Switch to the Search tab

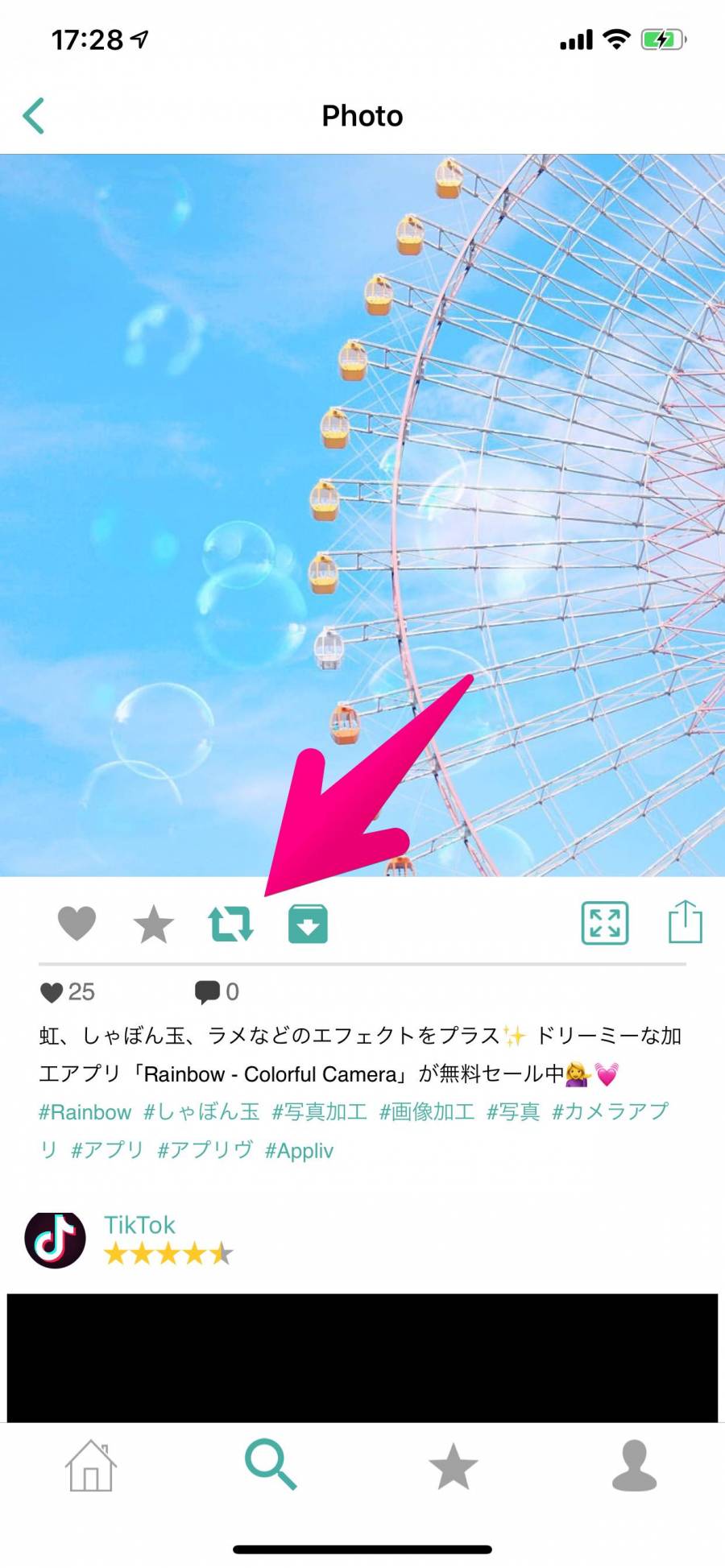click(x=271, y=1466)
